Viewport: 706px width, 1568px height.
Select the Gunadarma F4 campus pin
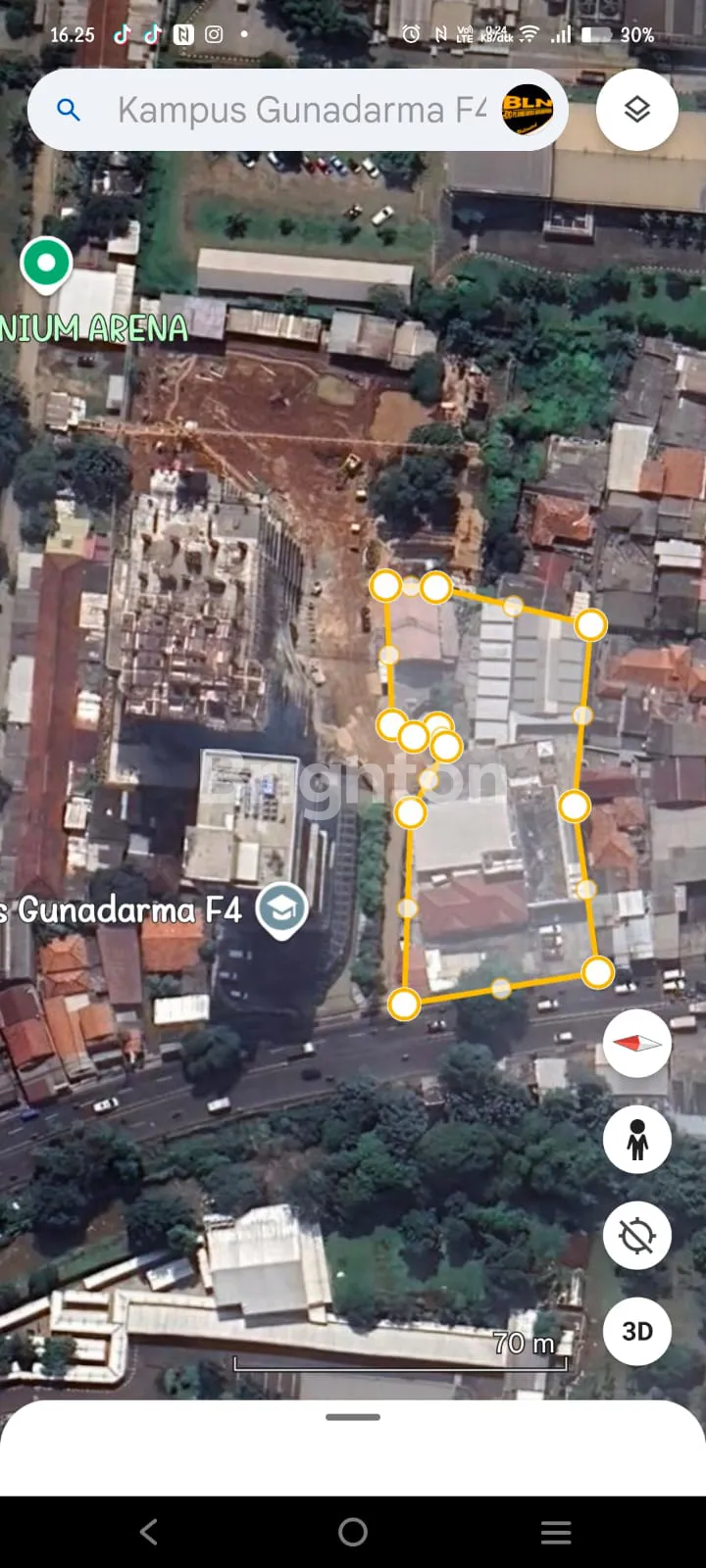(x=281, y=909)
